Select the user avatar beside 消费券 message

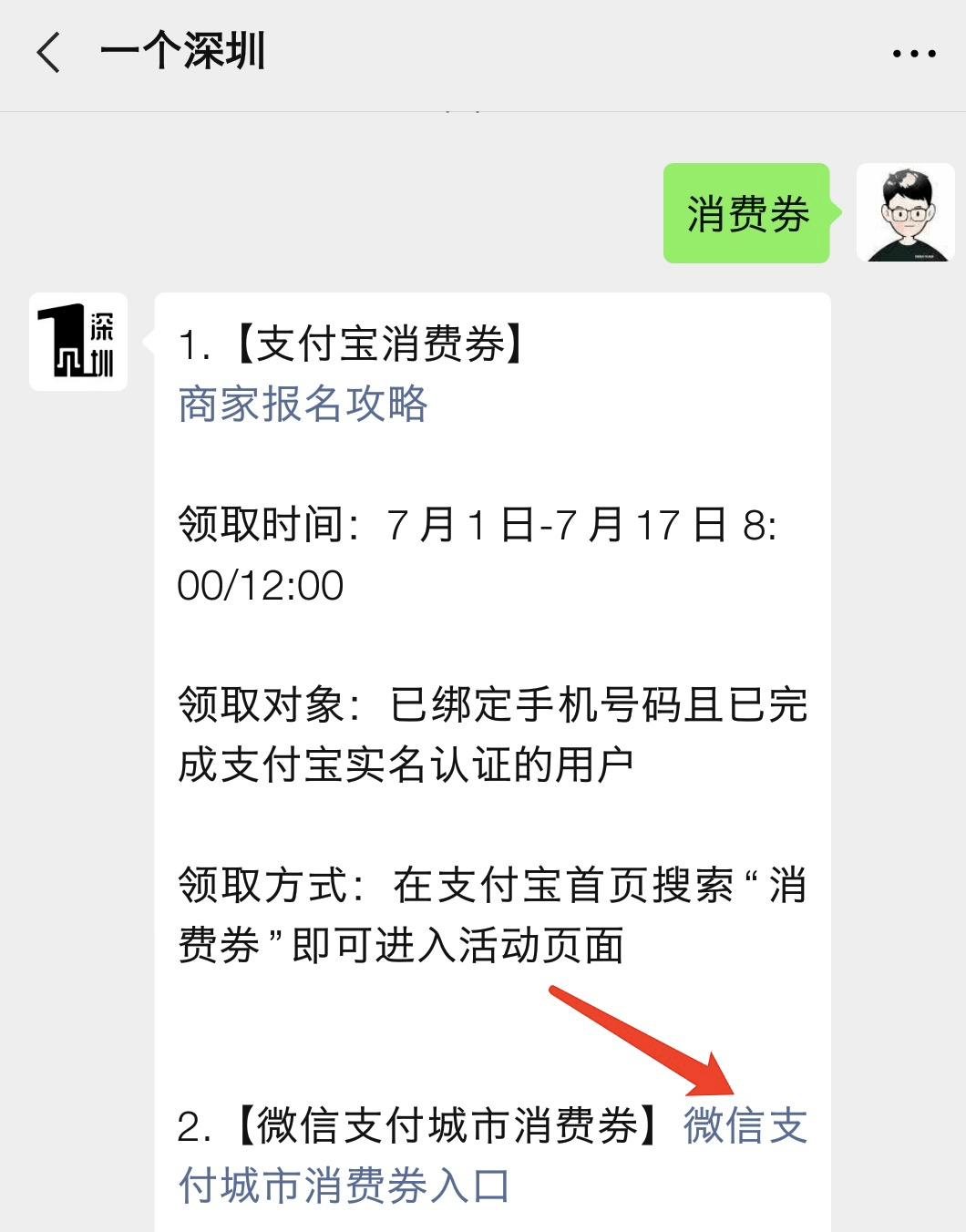pos(904,215)
